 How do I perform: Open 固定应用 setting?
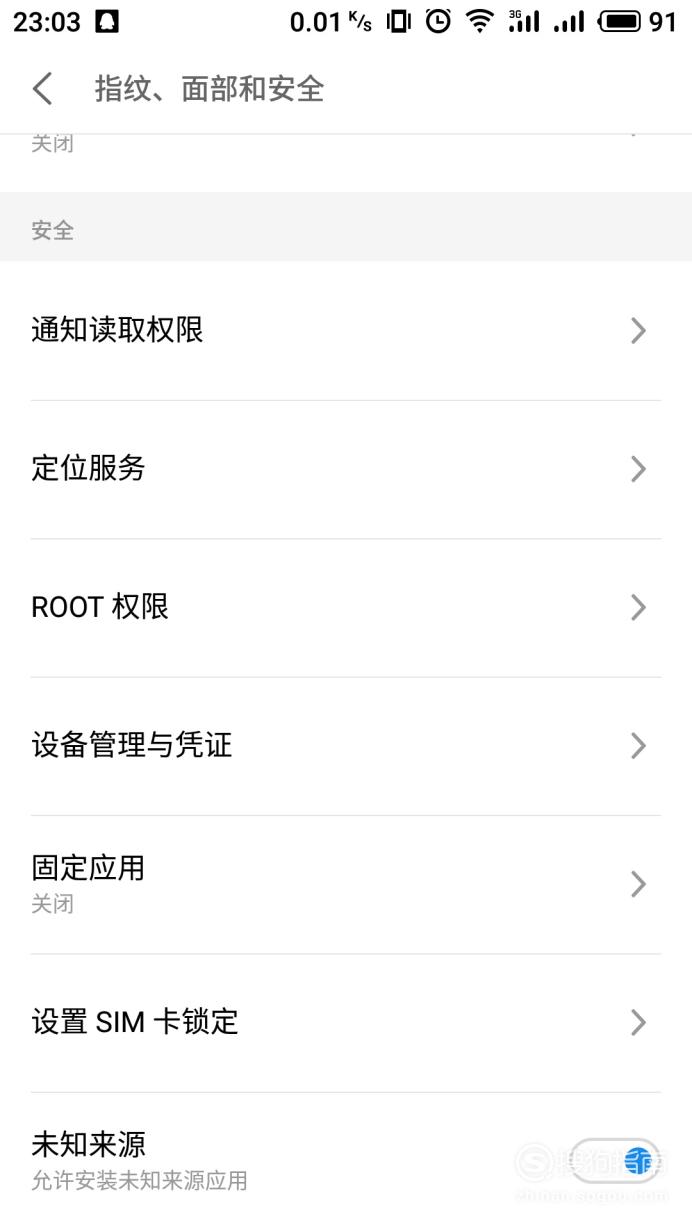pyautogui.click(x=346, y=884)
